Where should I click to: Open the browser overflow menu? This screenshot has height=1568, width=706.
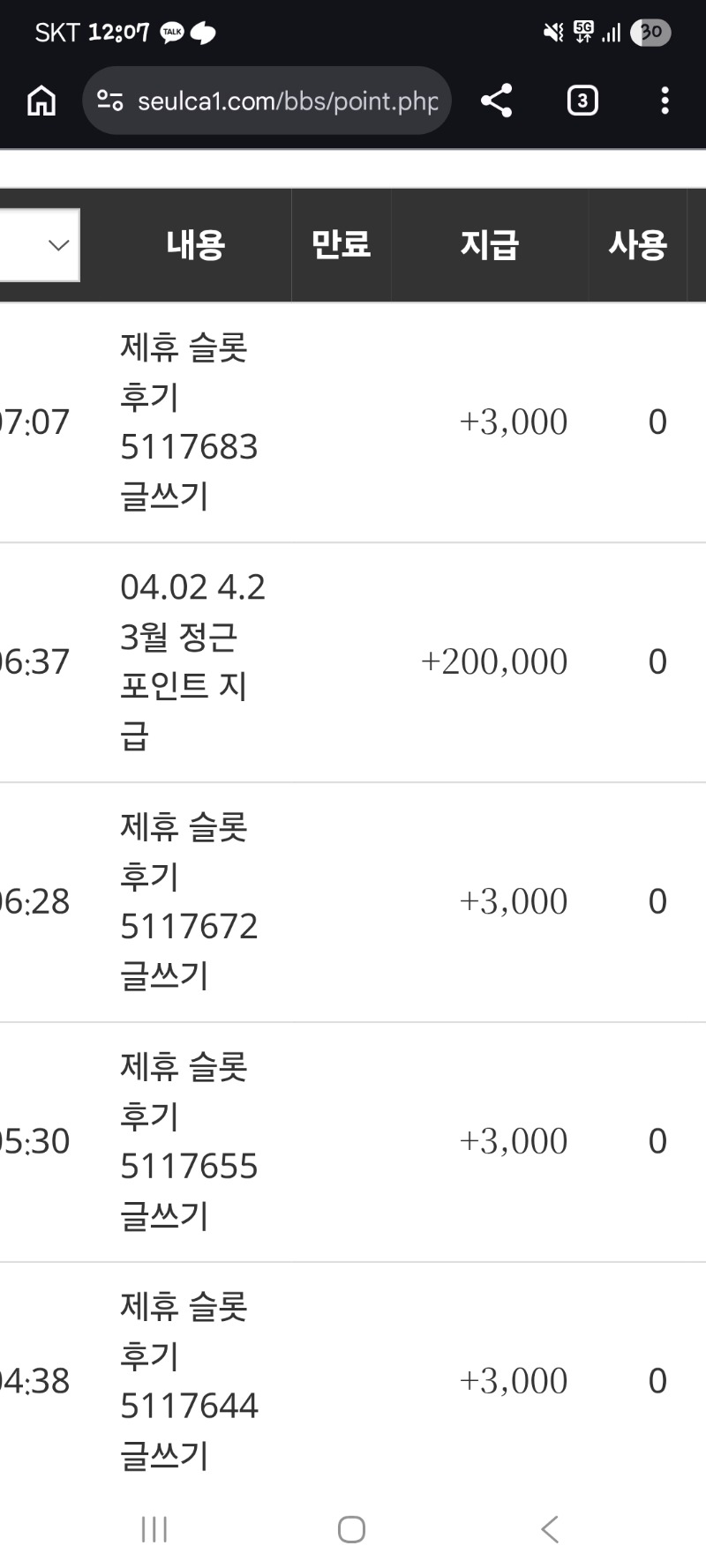665,101
